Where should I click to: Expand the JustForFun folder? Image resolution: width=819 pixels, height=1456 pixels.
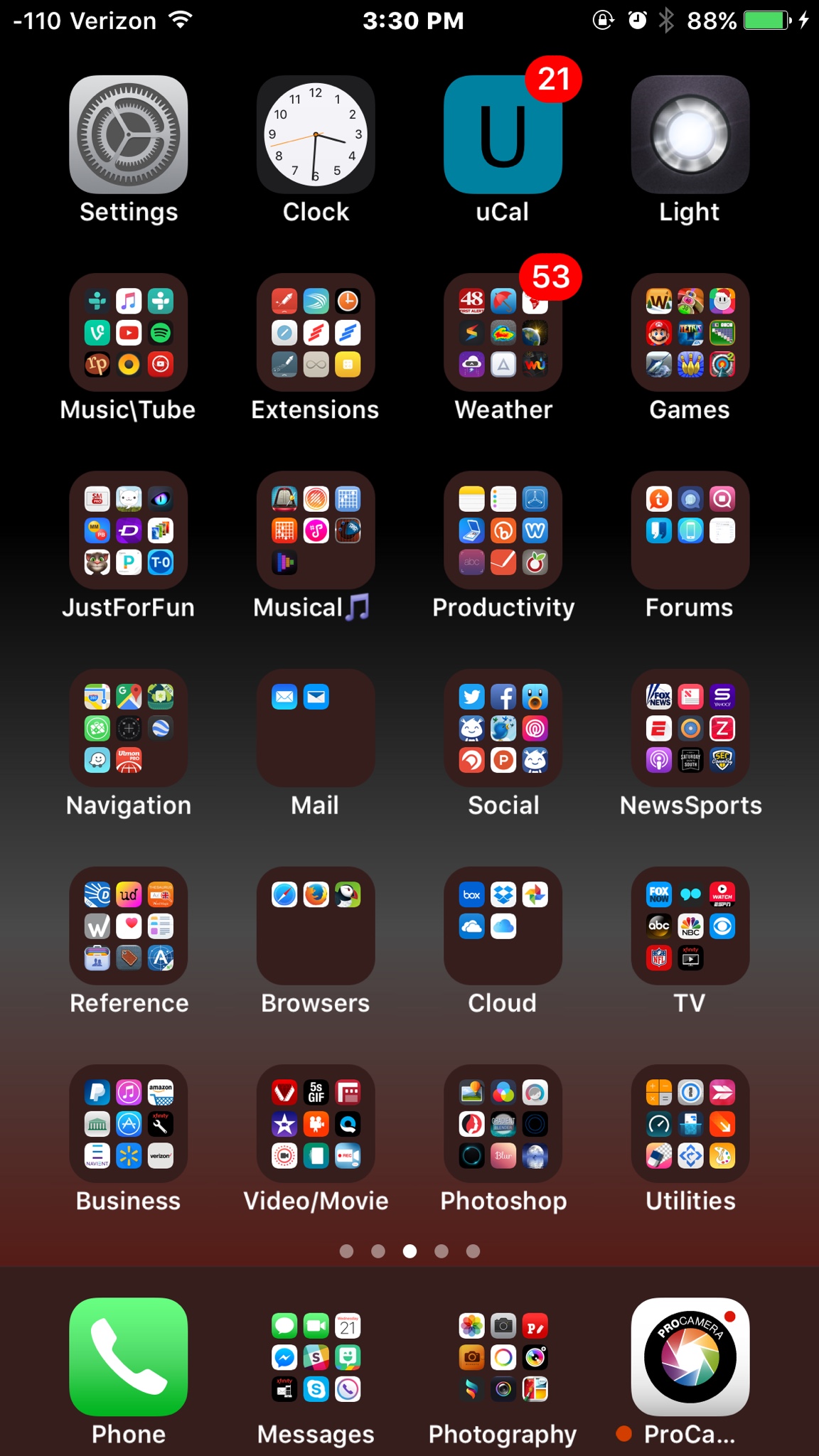pyautogui.click(x=129, y=530)
